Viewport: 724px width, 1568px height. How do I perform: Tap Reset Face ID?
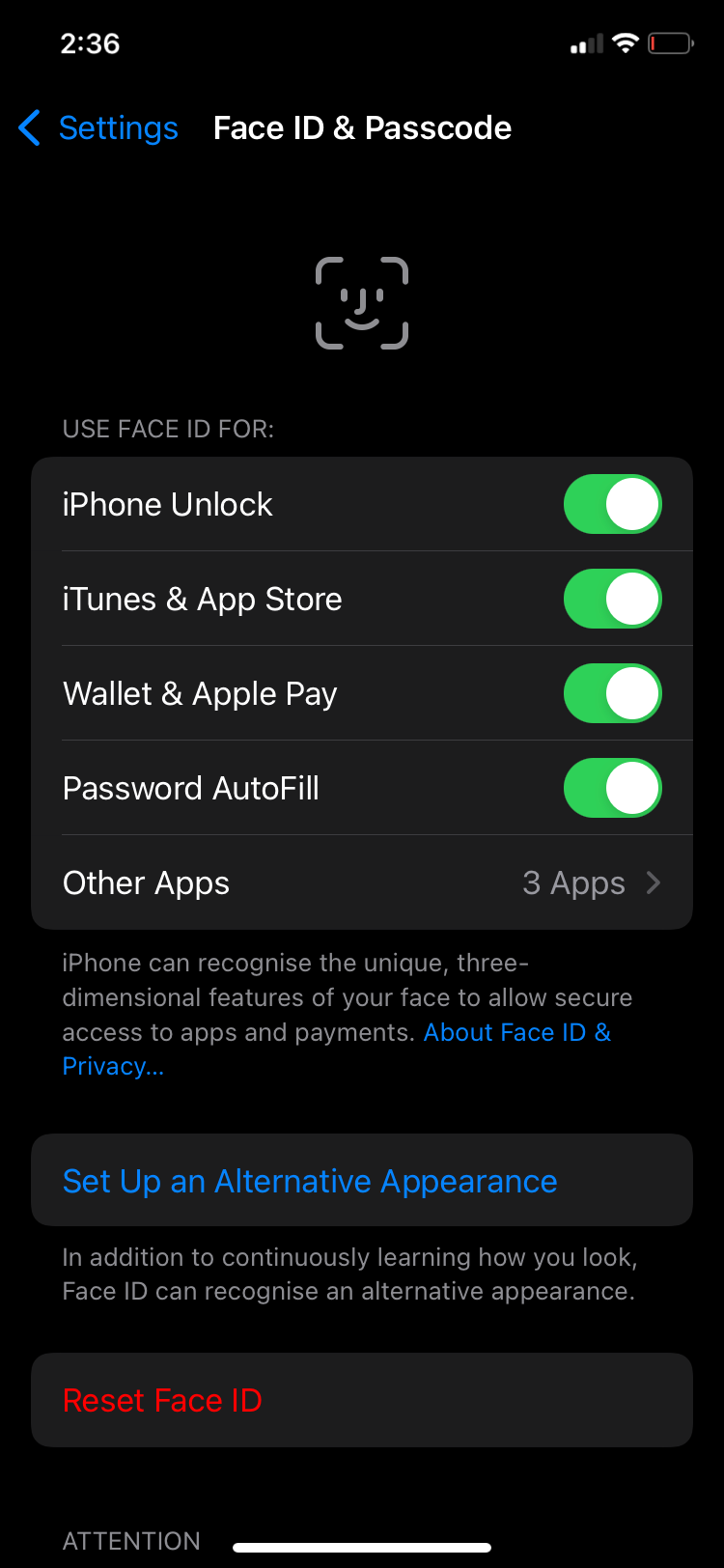(x=162, y=1399)
